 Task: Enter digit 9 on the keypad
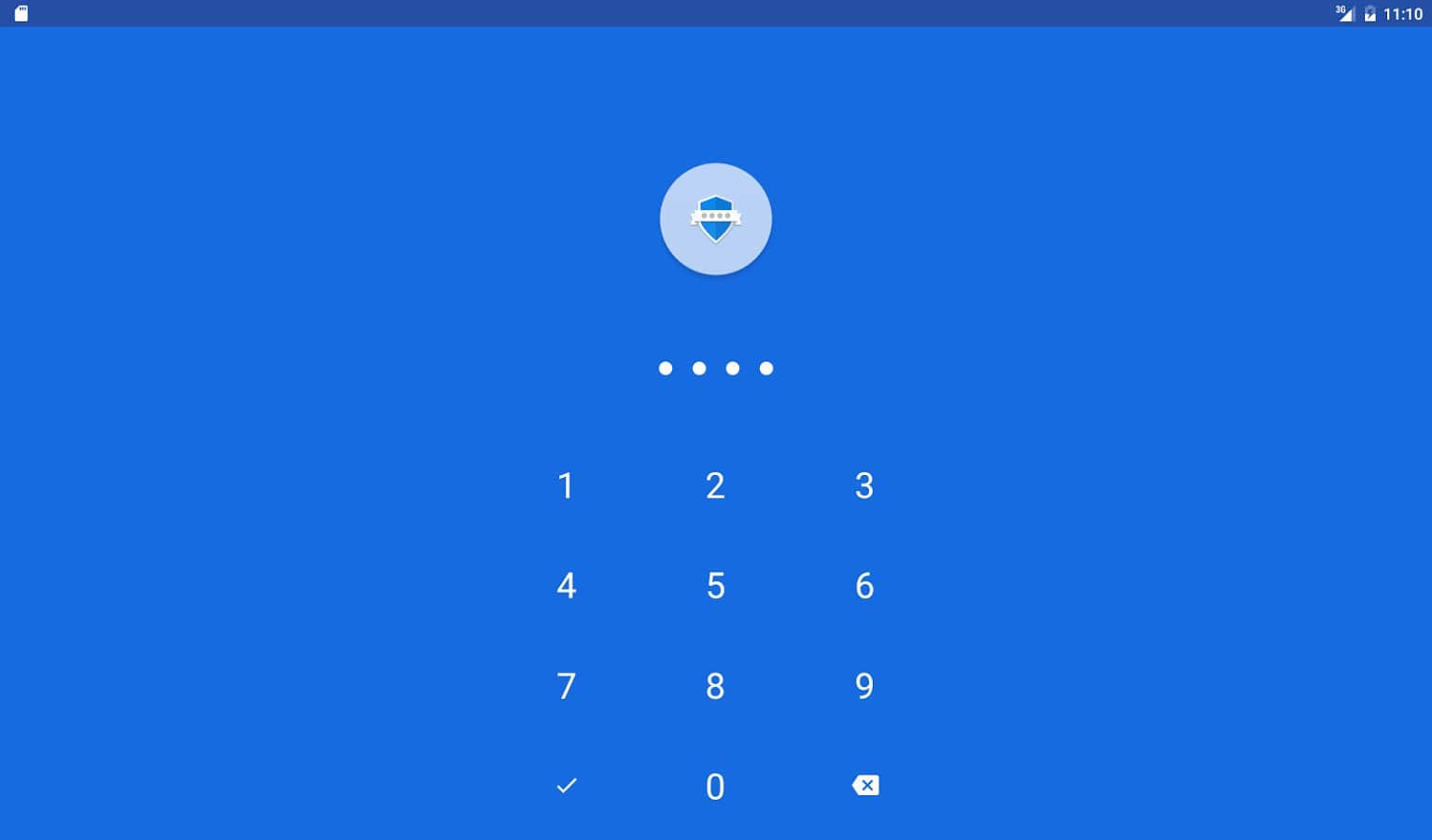864,686
